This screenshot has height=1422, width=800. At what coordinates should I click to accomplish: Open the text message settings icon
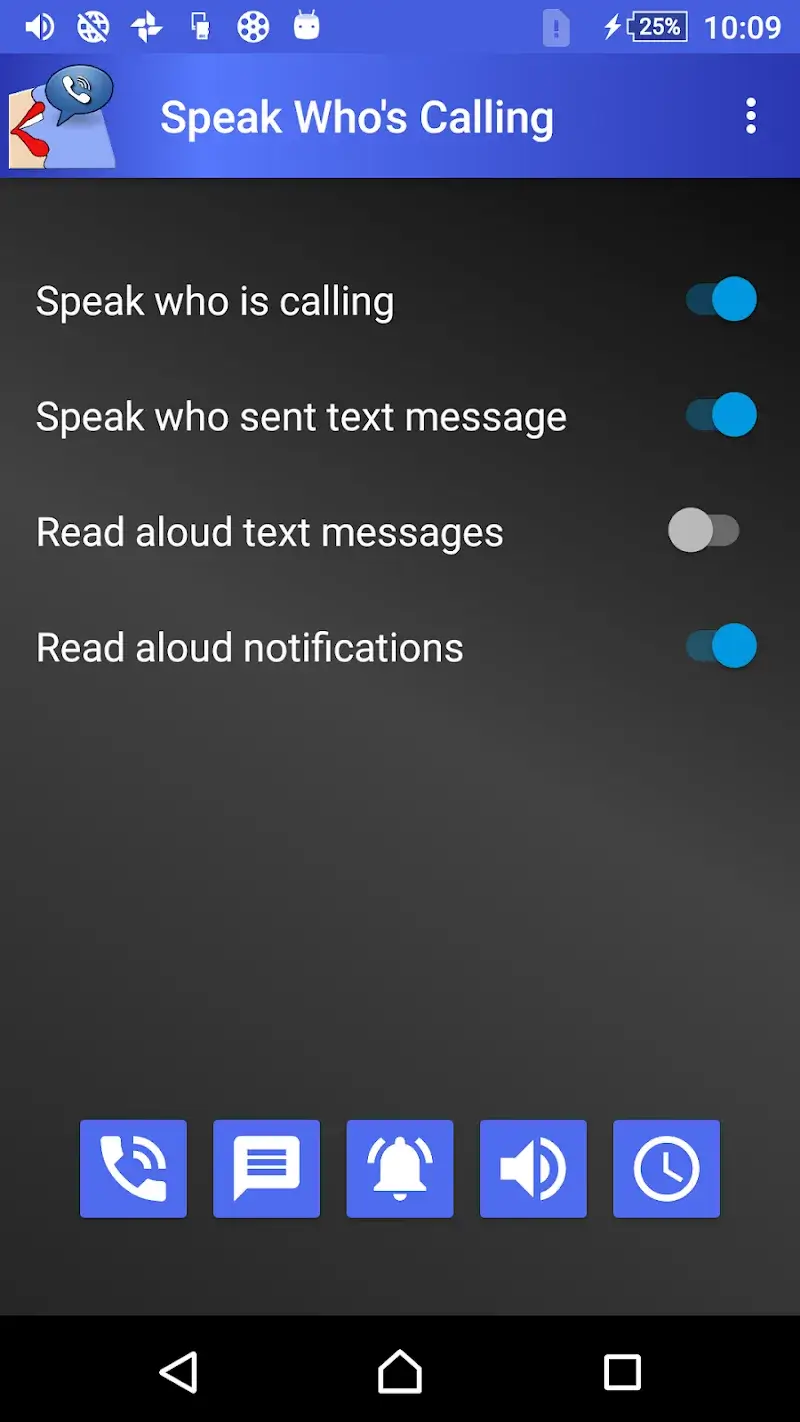[266, 1168]
